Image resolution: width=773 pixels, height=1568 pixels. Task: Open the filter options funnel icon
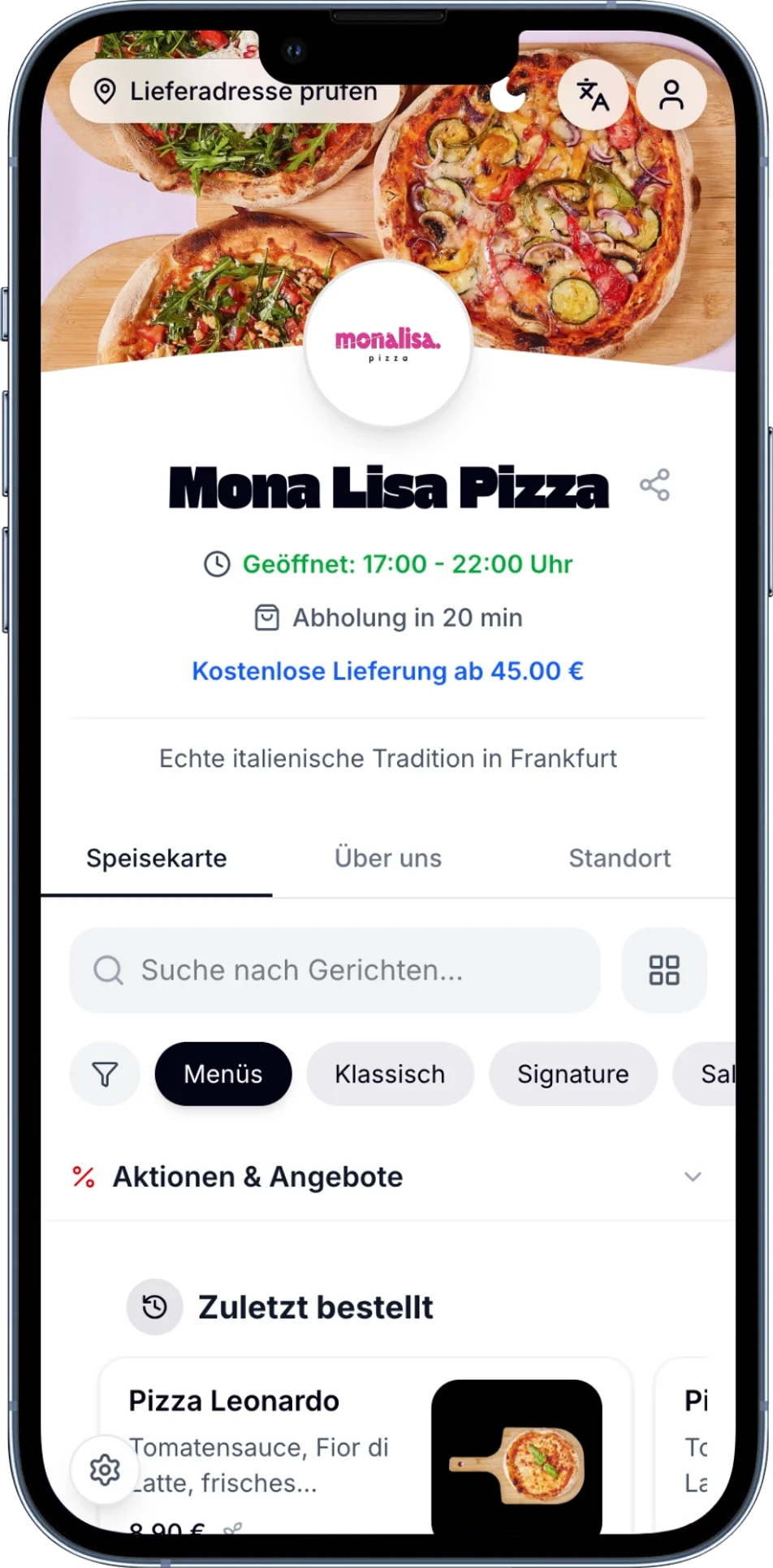pyautogui.click(x=104, y=1074)
